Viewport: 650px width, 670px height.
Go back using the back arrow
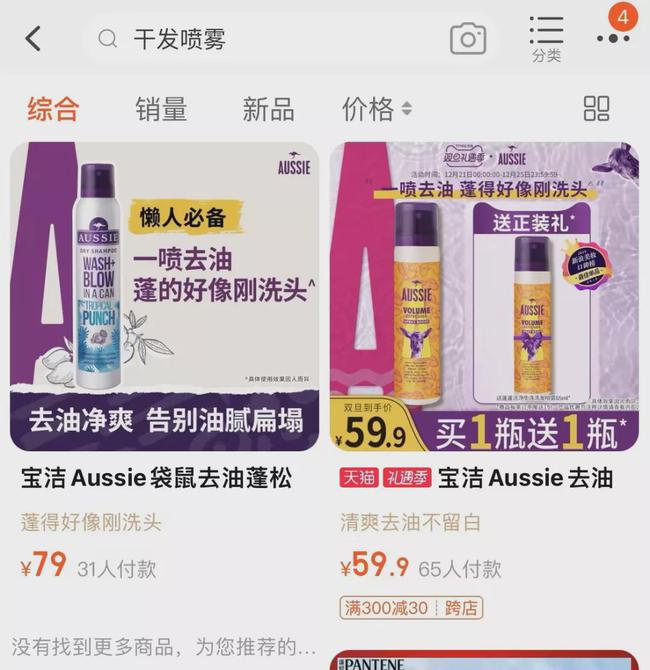(34, 39)
